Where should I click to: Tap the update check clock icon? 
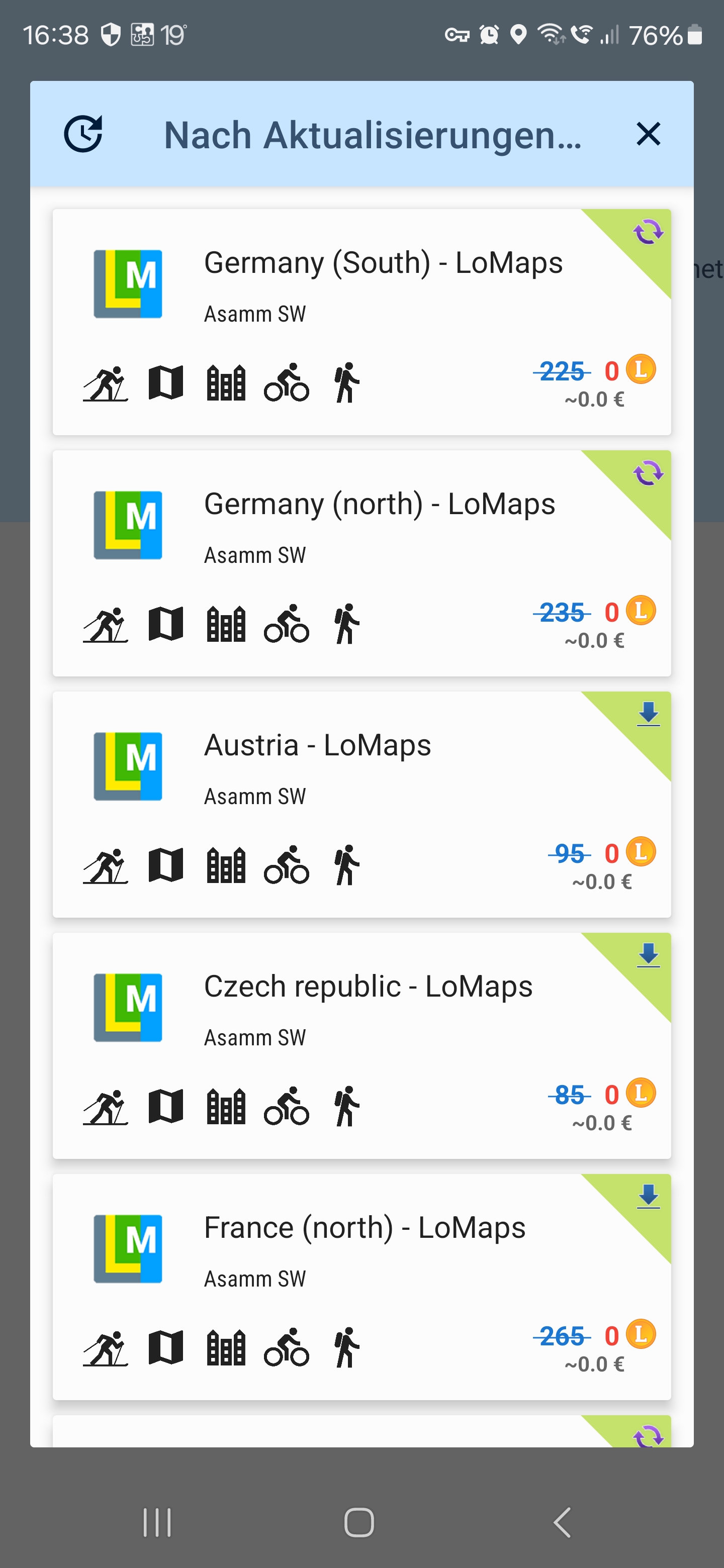[x=83, y=134]
